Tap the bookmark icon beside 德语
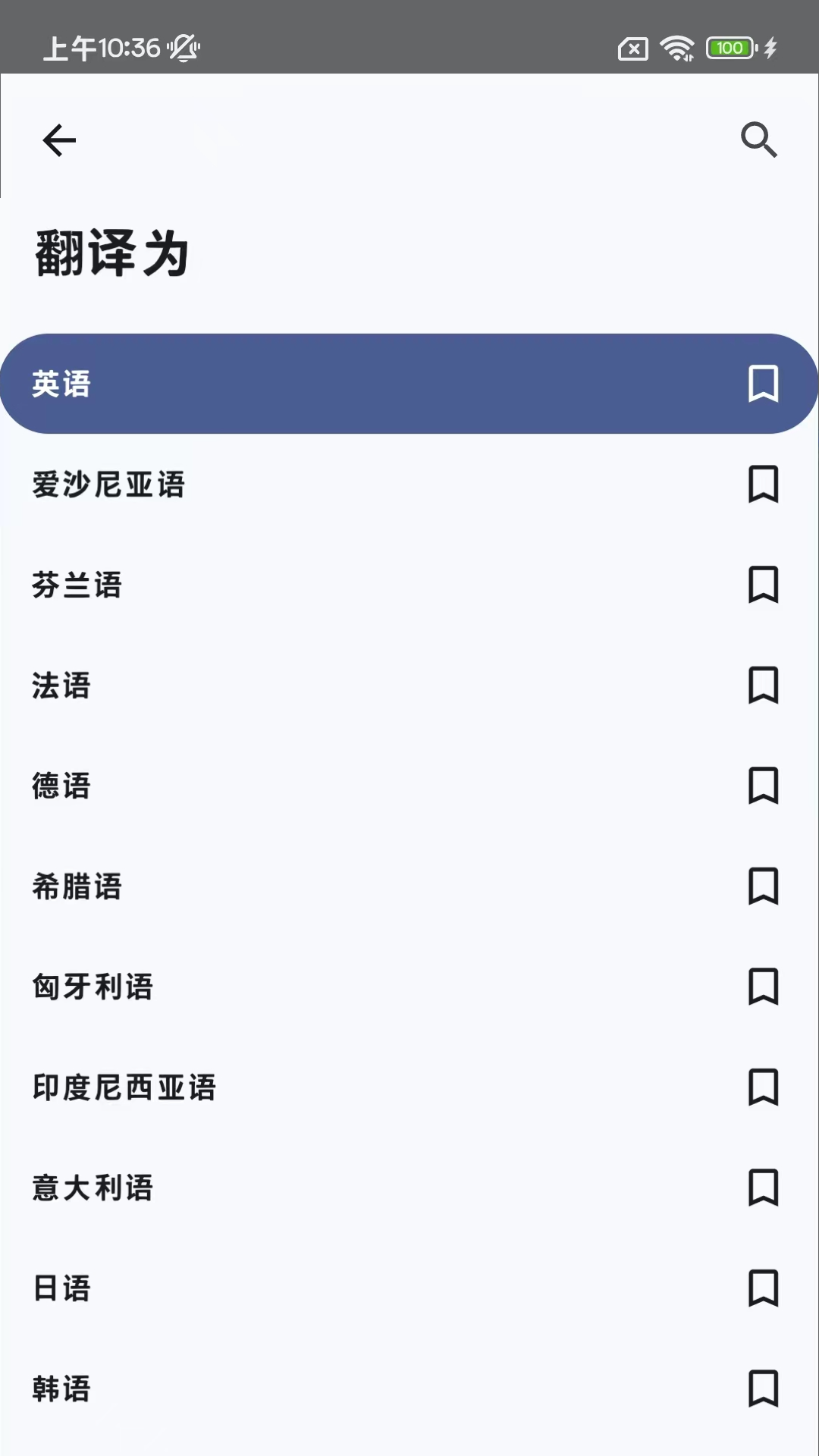Image resolution: width=819 pixels, height=1456 pixels. [763, 786]
